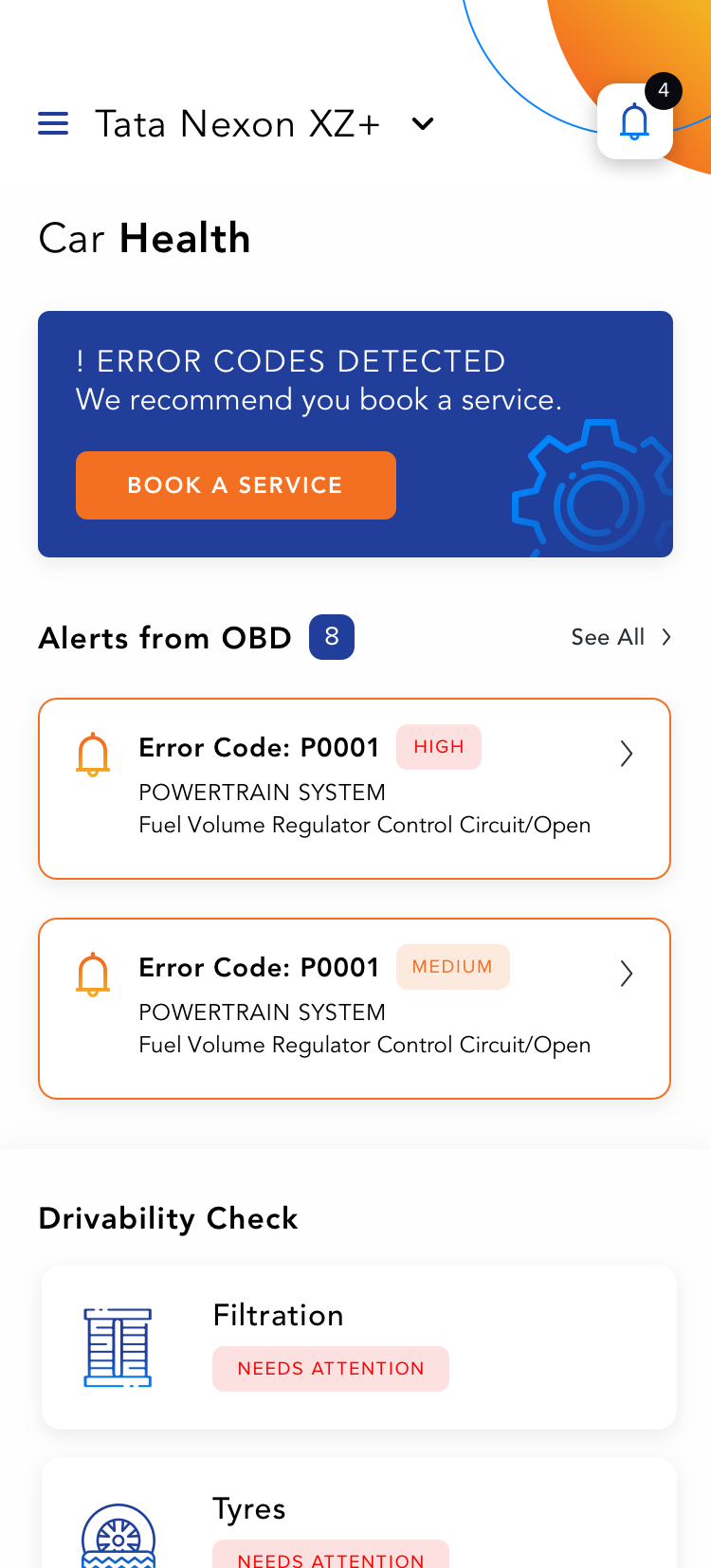Open the MEDIUM priority P0001 error alert
711x1568 pixels.
(x=355, y=1009)
